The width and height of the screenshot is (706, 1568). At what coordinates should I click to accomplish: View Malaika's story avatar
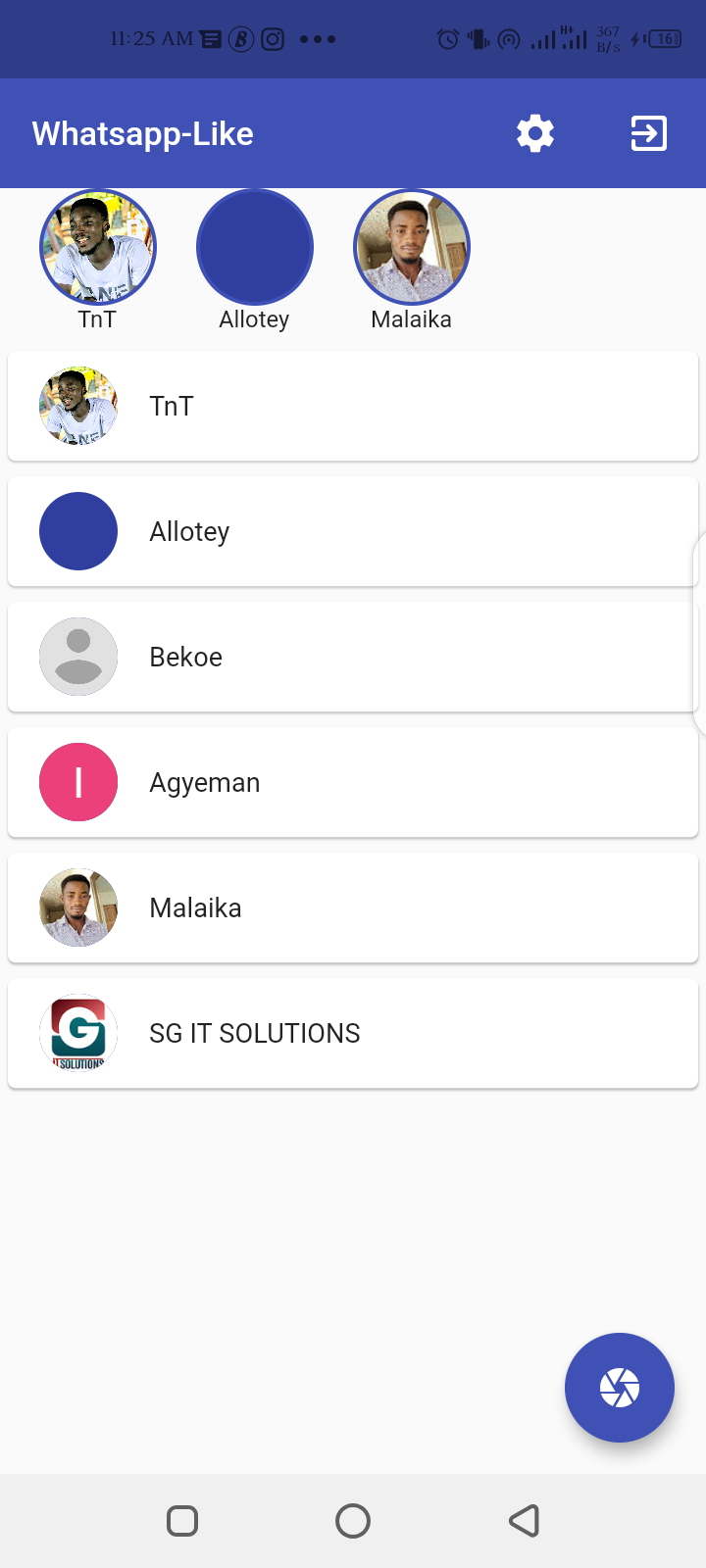(412, 247)
